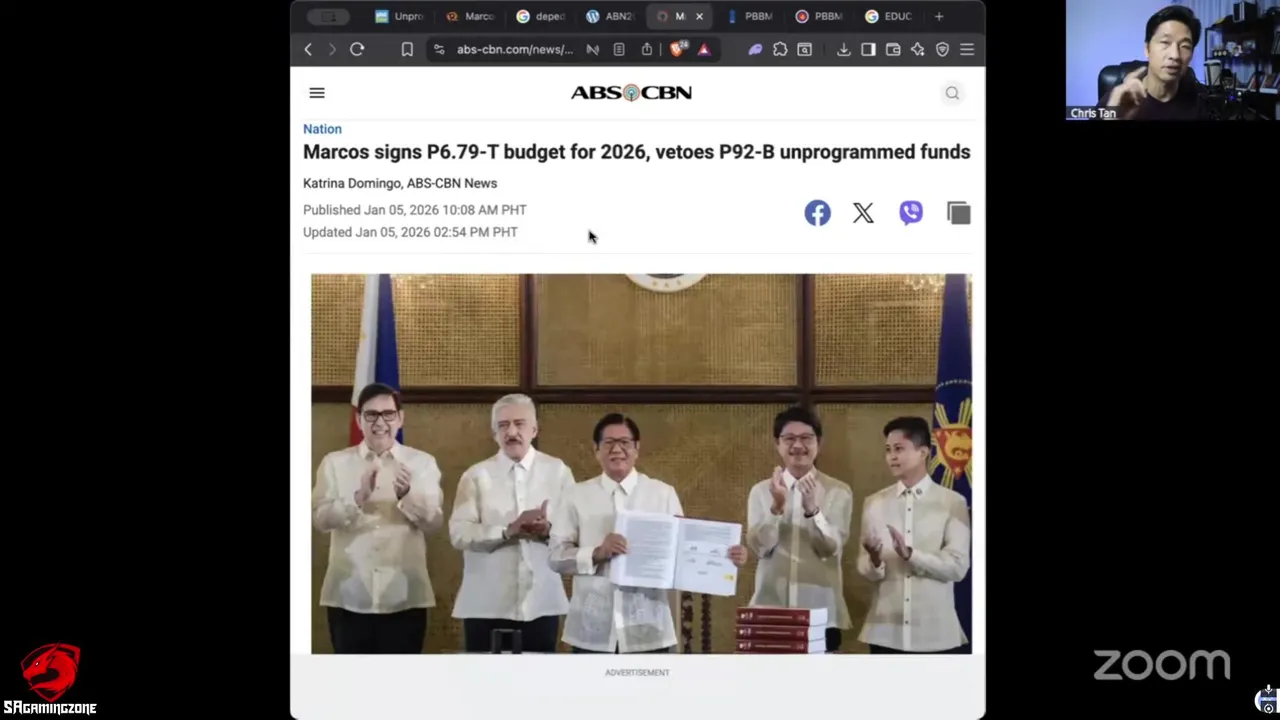
Task: Open the Nation section link
Action: tap(322, 129)
